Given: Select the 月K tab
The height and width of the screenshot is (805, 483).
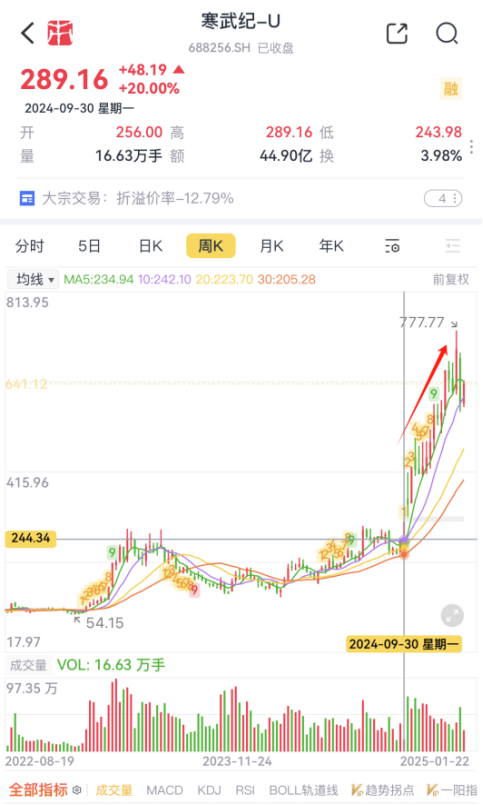Looking at the screenshot, I should 272,246.
